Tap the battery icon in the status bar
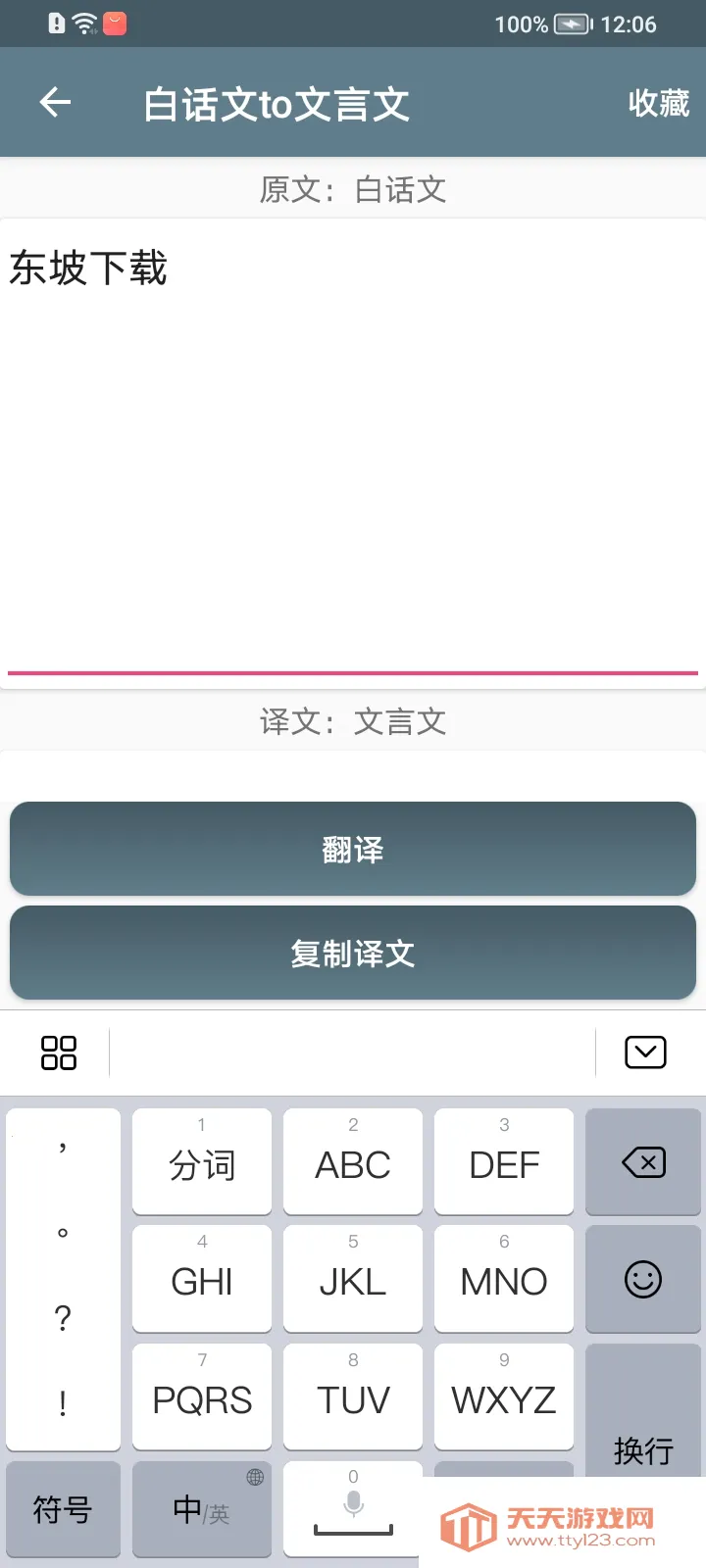This screenshot has width=706, height=1568. point(572,24)
